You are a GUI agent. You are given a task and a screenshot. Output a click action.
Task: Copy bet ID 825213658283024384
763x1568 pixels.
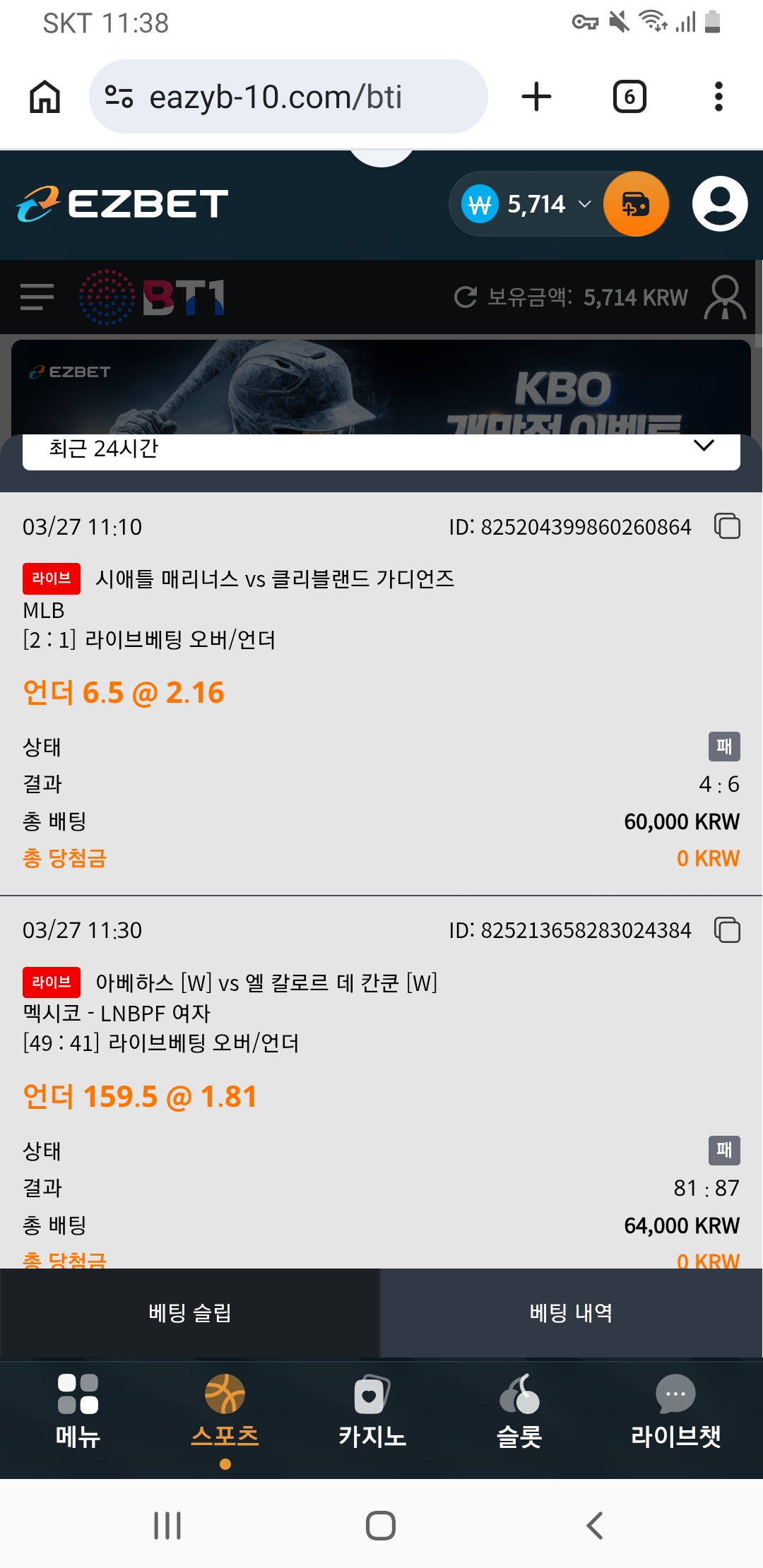[x=727, y=930]
